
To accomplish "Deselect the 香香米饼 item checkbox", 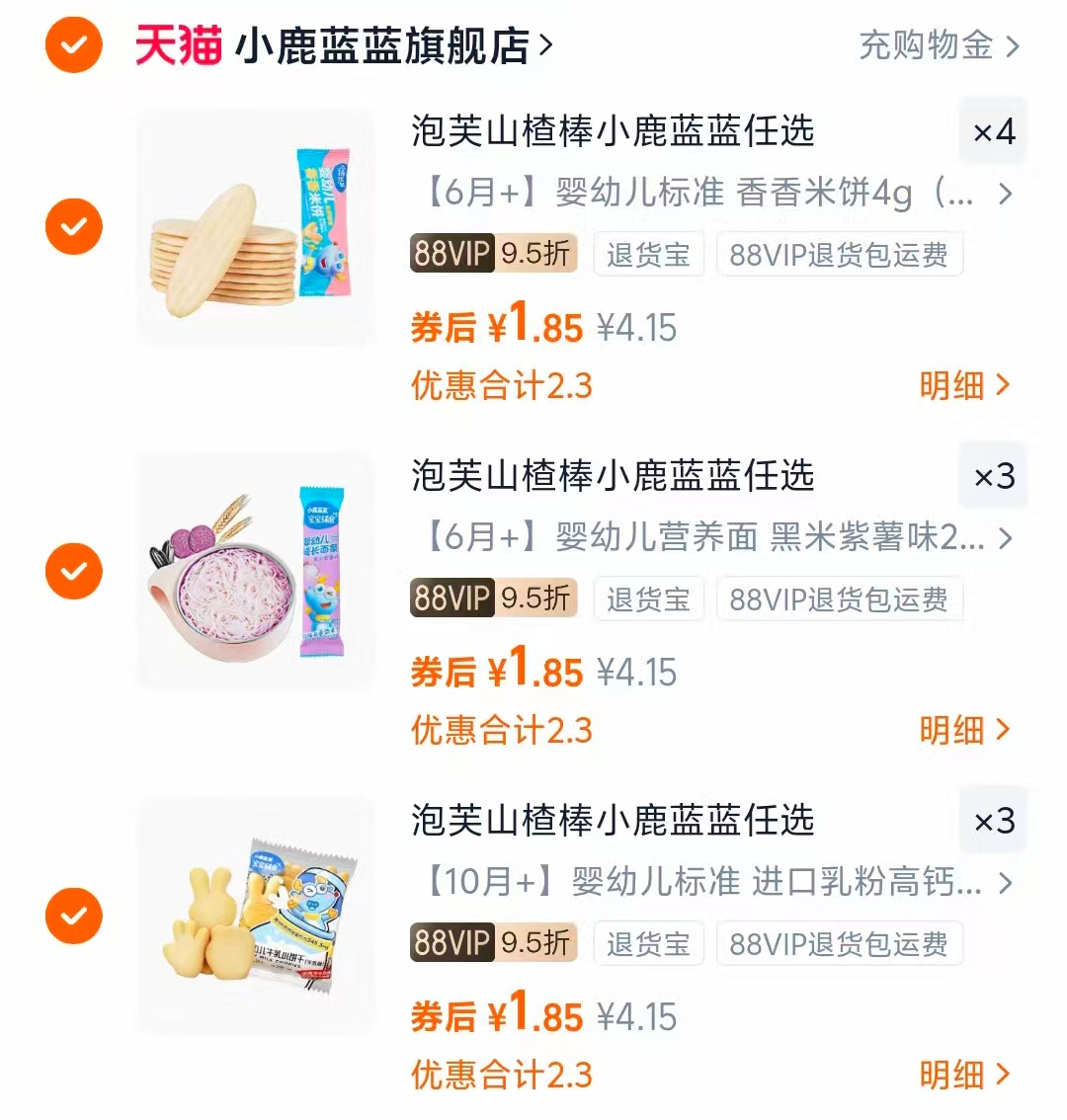I will (73, 226).
